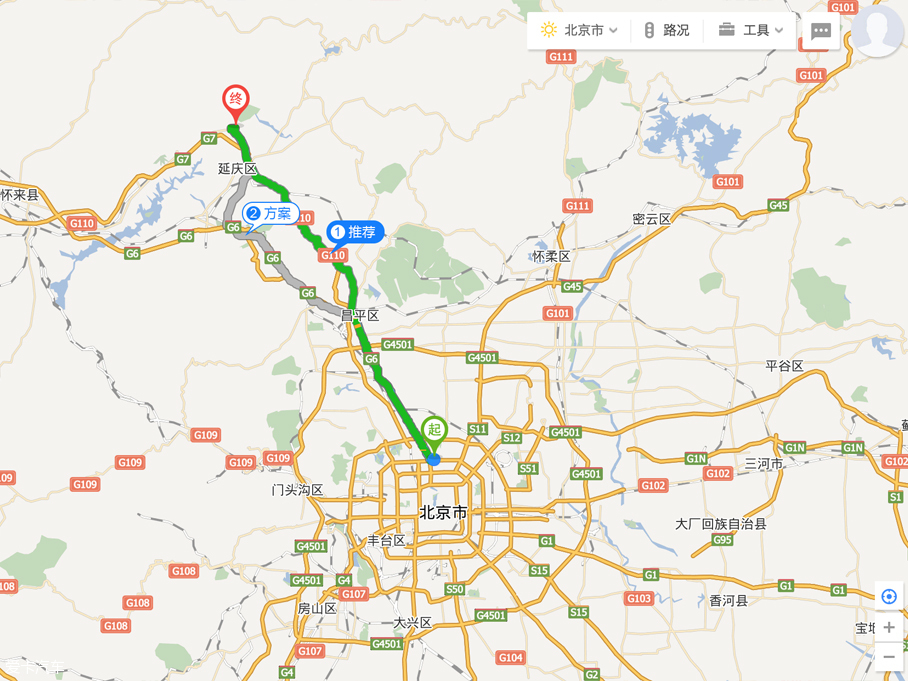Toggle the 路况 traffic layer
The height and width of the screenshot is (681, 908).
[x=666, y=30]
